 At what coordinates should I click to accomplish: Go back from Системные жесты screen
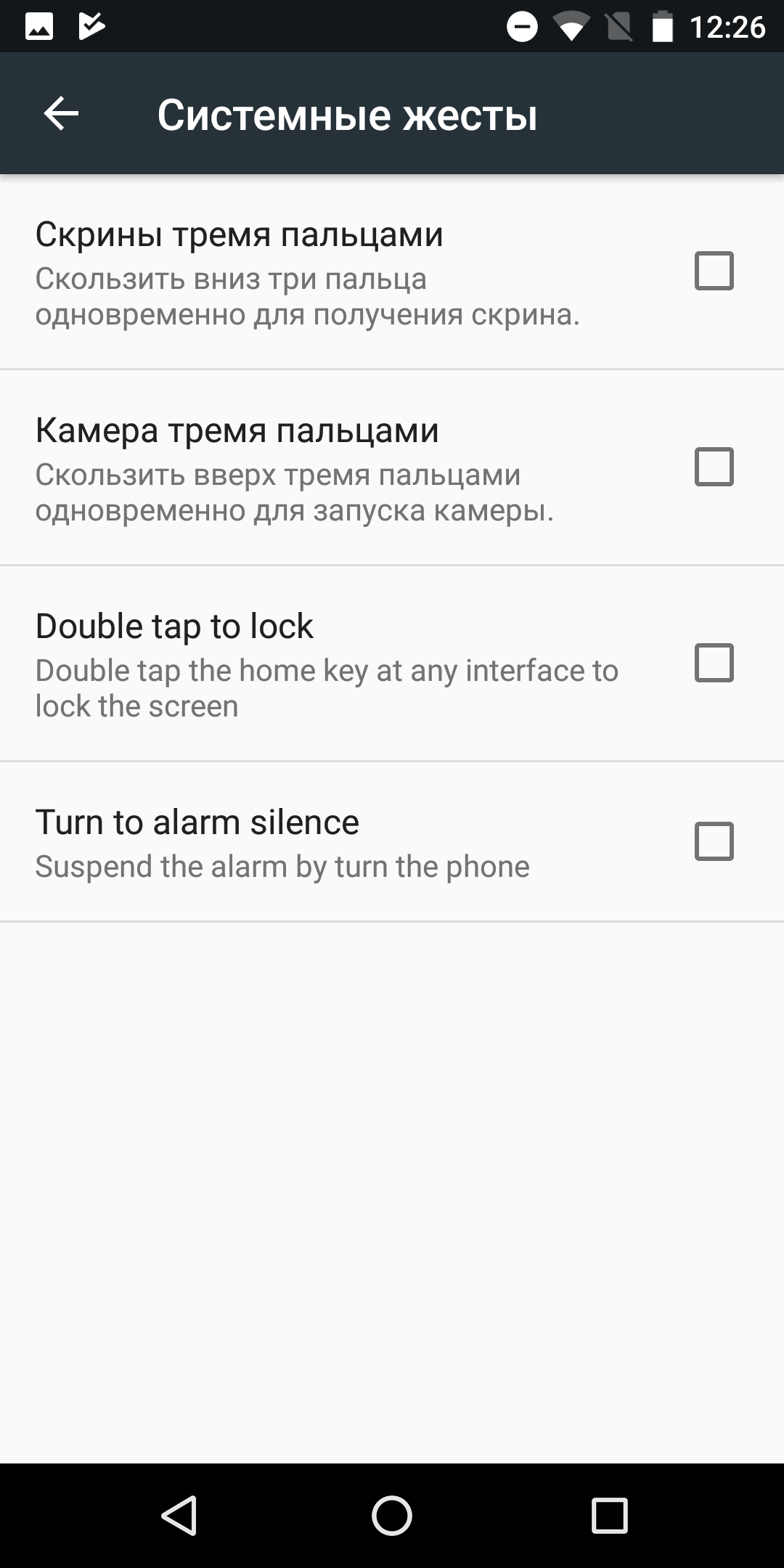point(61,114)
